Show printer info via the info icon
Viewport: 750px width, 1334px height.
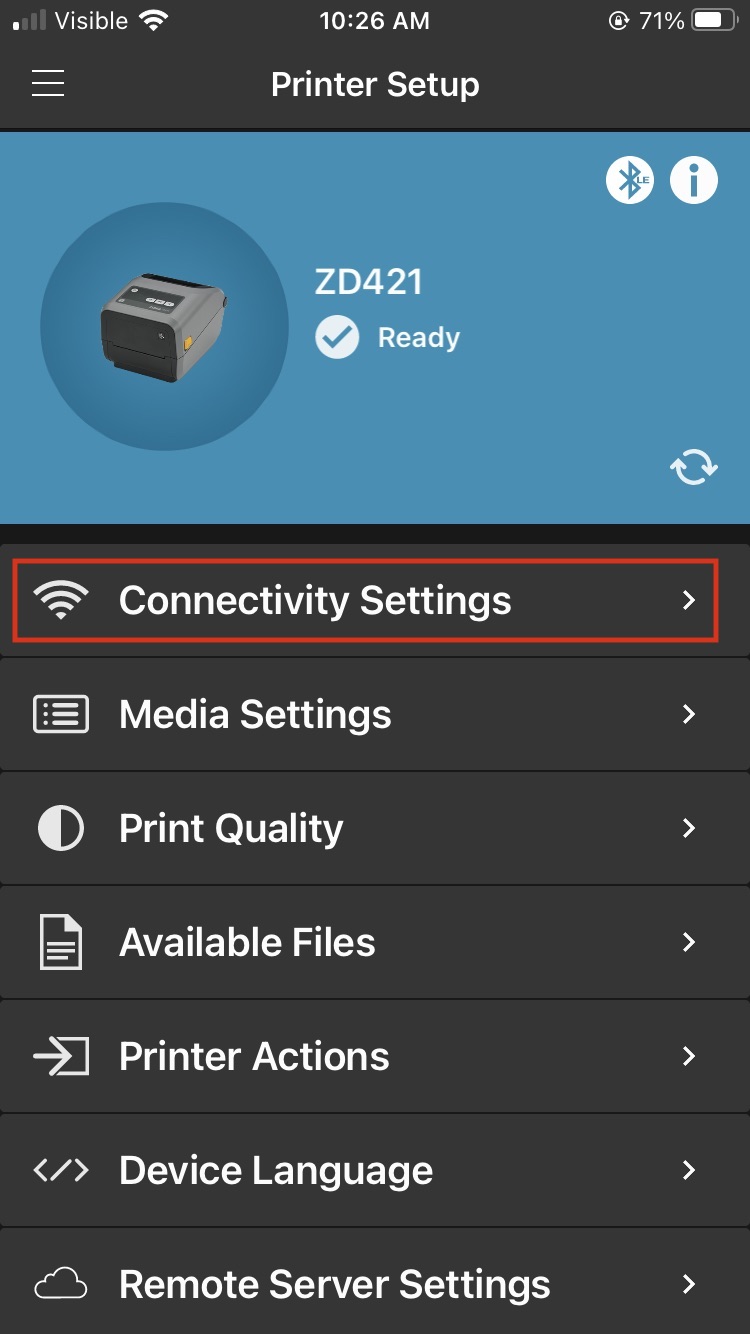[694, 181]
